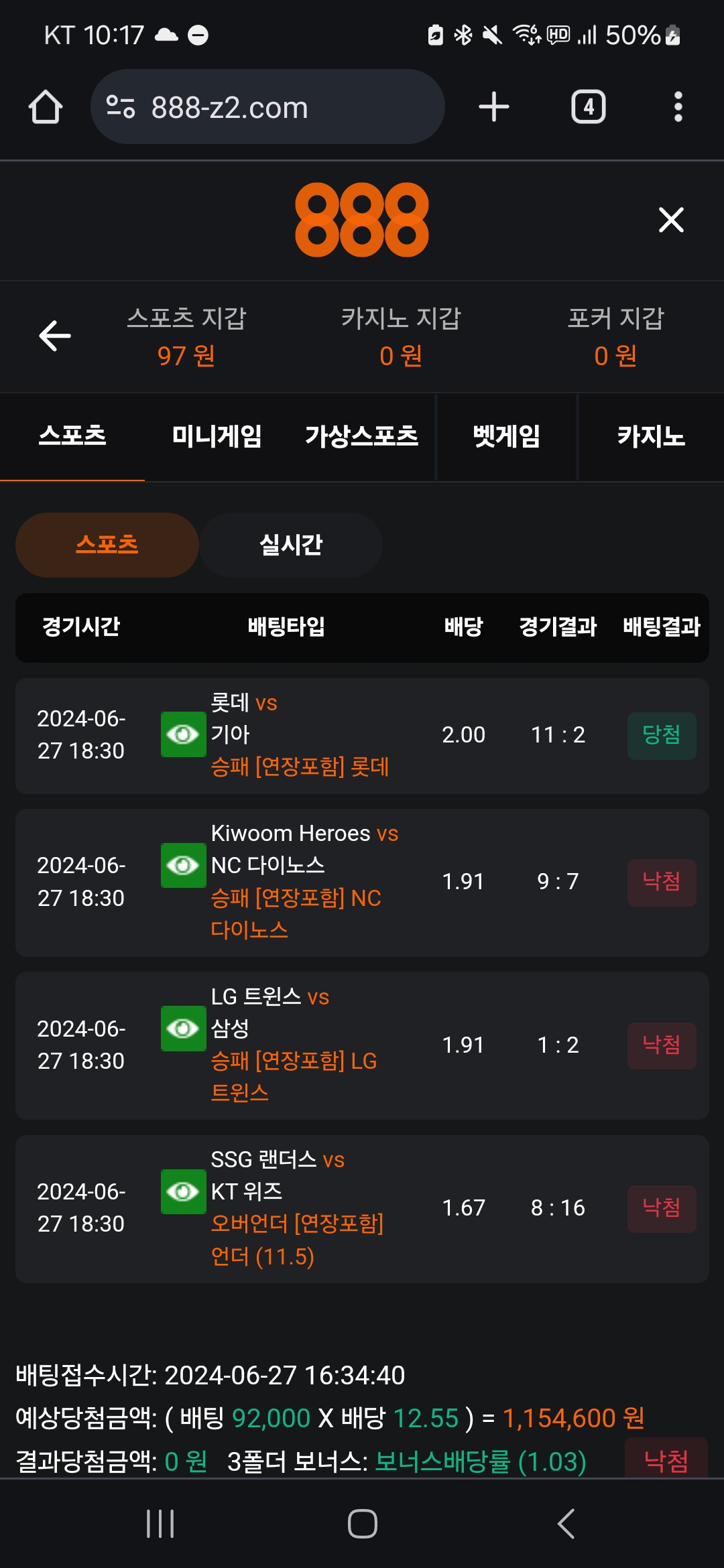The width and height of the screenshot is (724, 1568).
Task: Open a new browser tab
Action: point(494,107)
